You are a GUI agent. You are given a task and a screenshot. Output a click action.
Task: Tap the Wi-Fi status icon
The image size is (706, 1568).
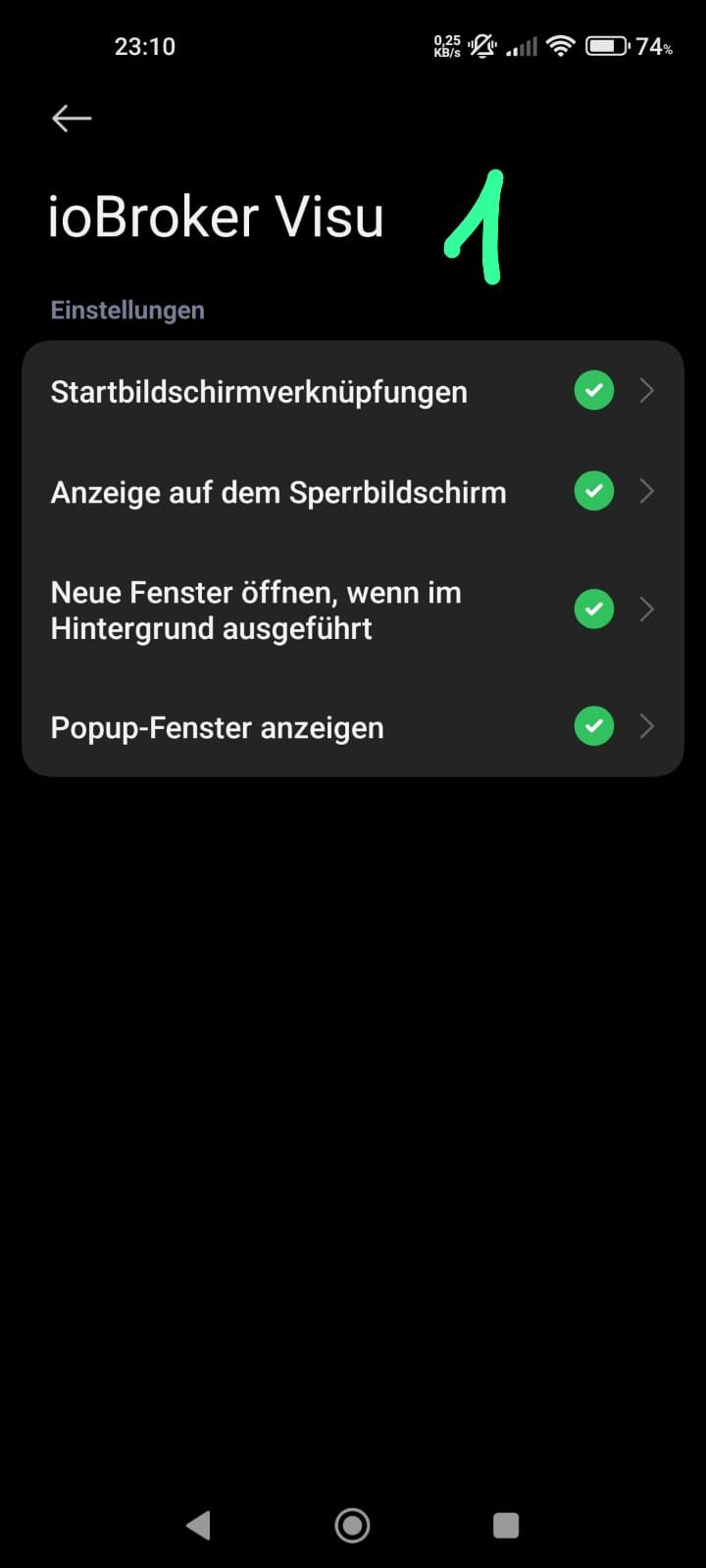point(559,45)
